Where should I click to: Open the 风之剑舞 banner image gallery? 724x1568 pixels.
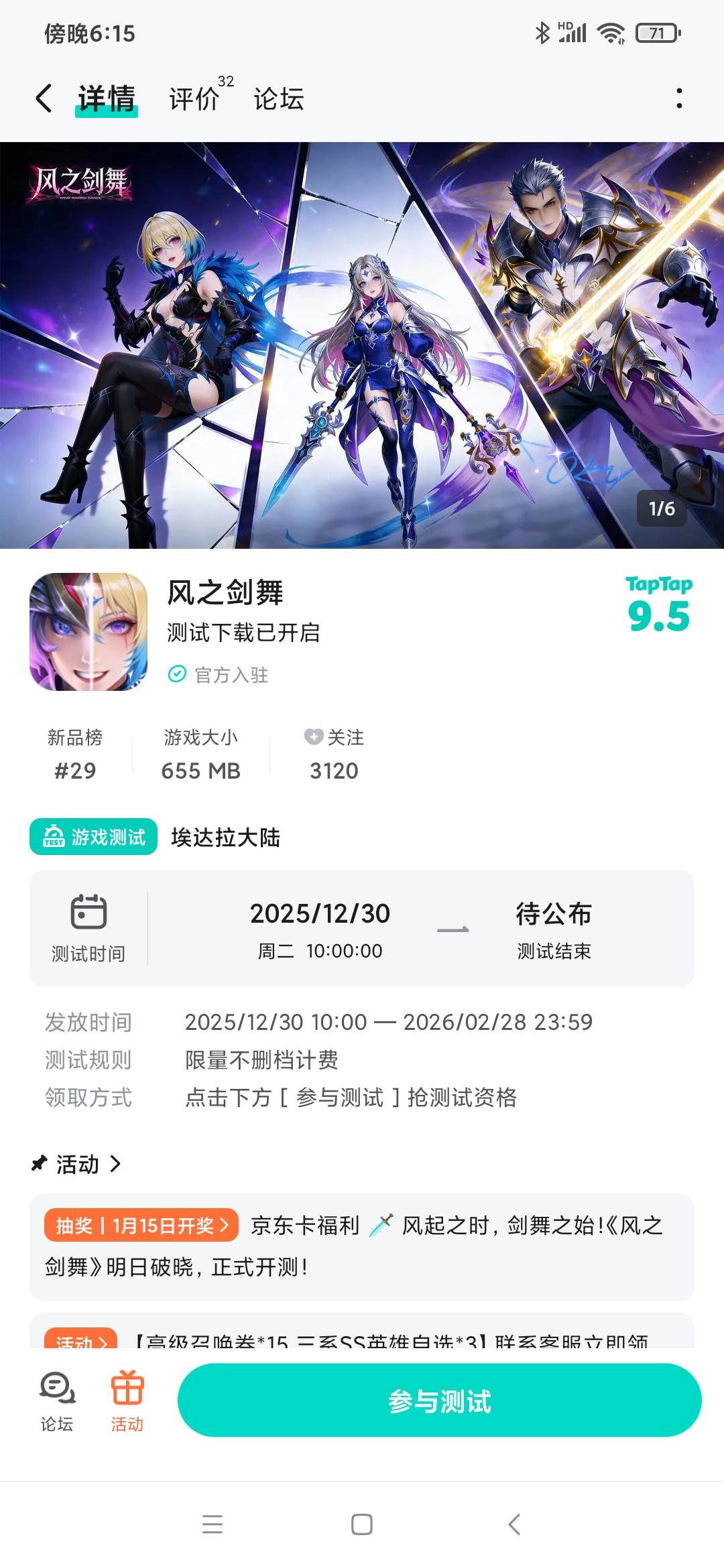point(362,345)
